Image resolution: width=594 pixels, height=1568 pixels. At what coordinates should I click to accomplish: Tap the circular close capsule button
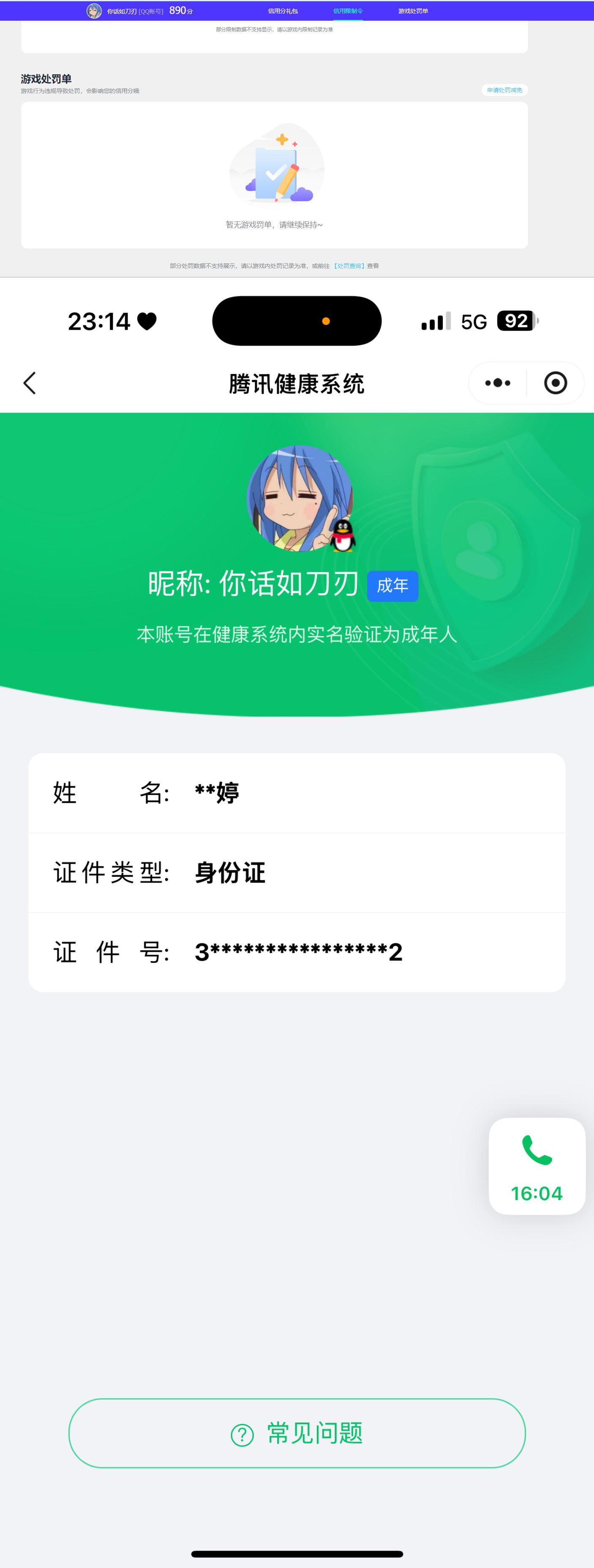click(555, 383)
